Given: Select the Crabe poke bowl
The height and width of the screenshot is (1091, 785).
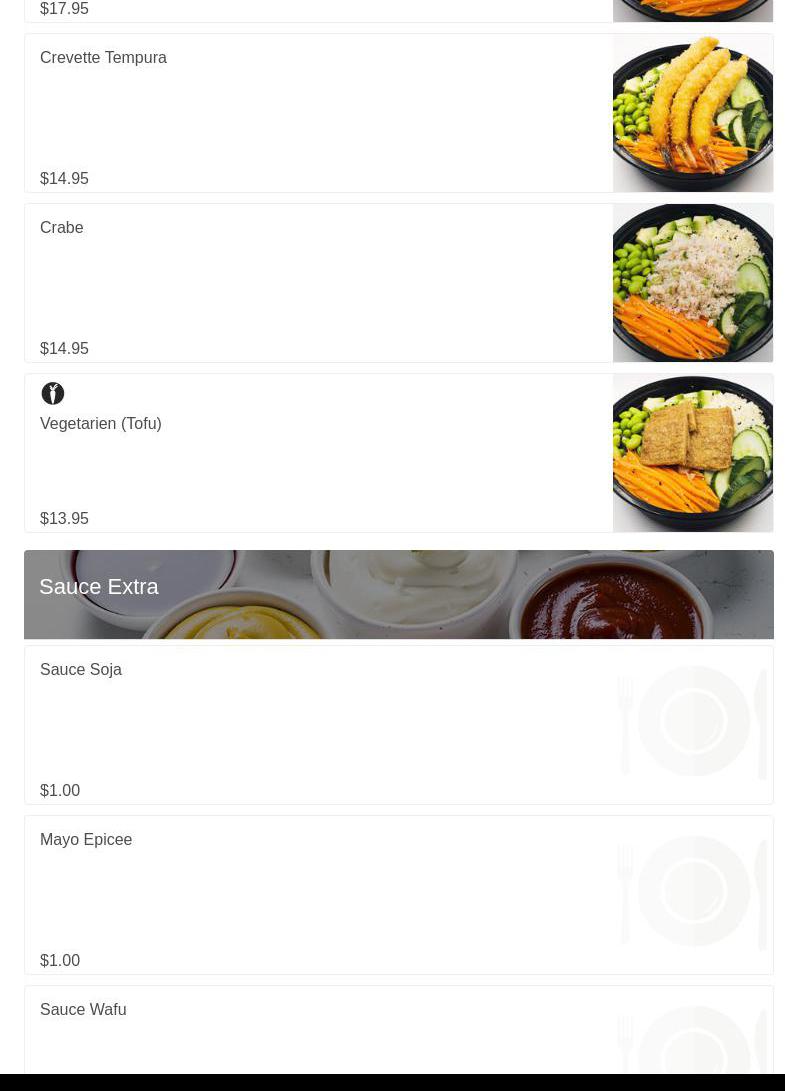Looking at the screenshot, I should click(62, 228).
